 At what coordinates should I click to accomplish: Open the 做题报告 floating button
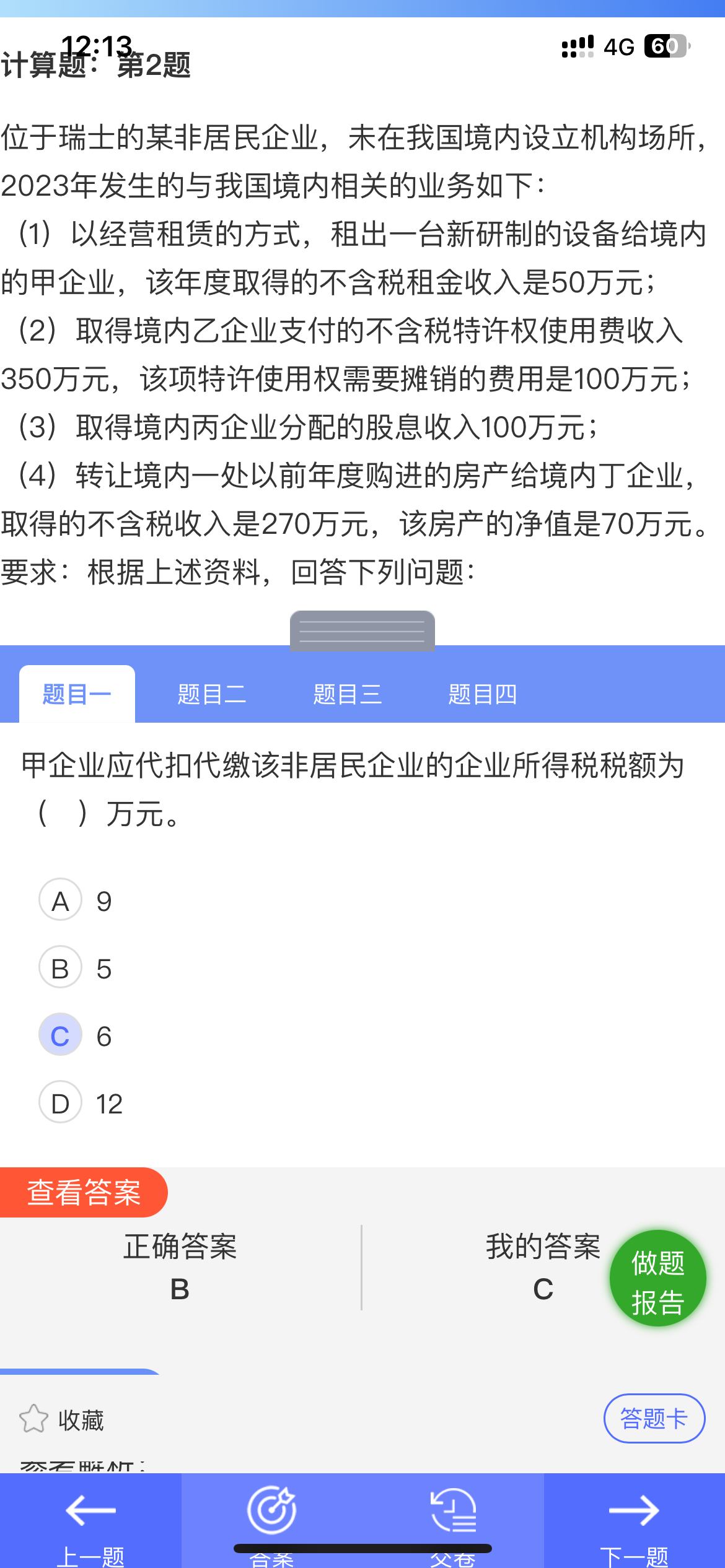point(657,1278)
